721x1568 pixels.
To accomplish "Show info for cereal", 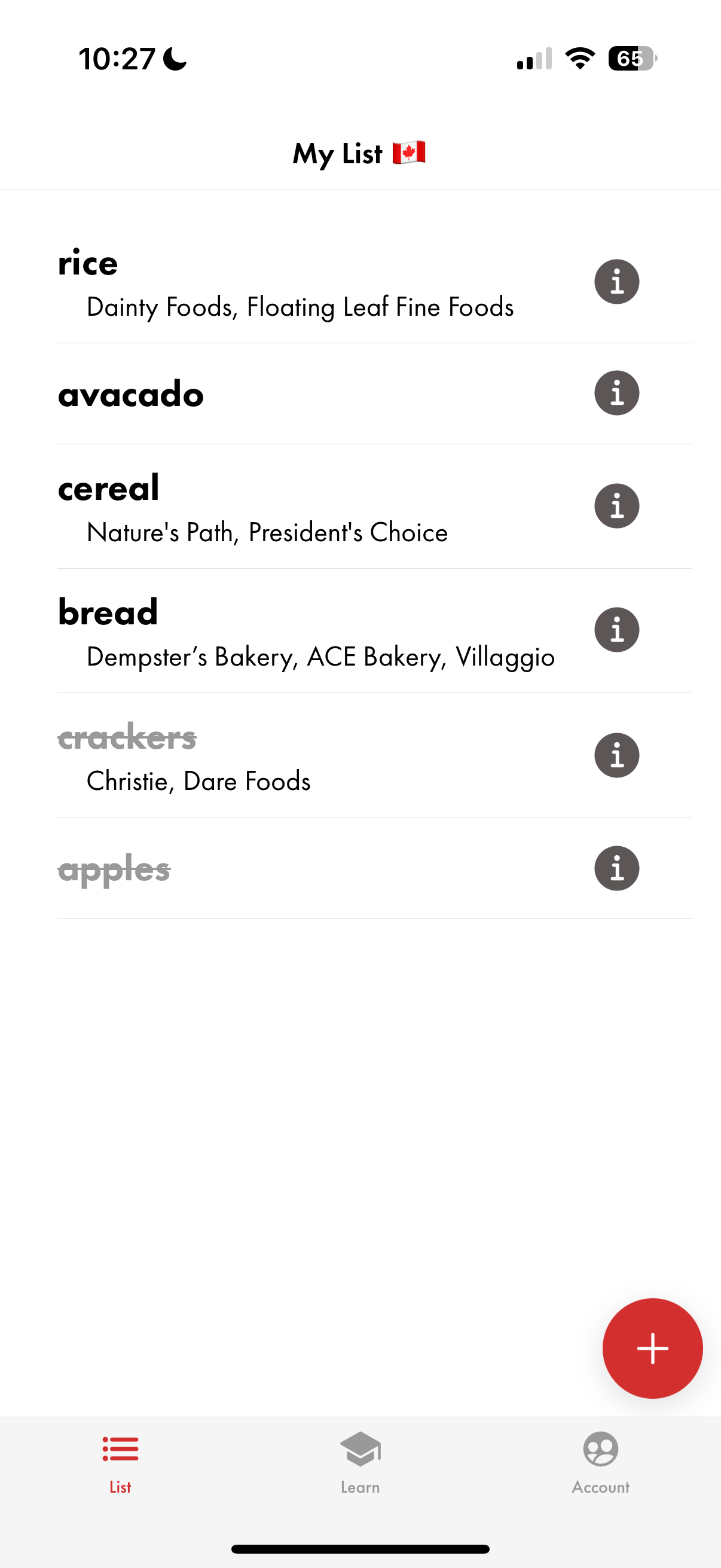I will 616,506.
